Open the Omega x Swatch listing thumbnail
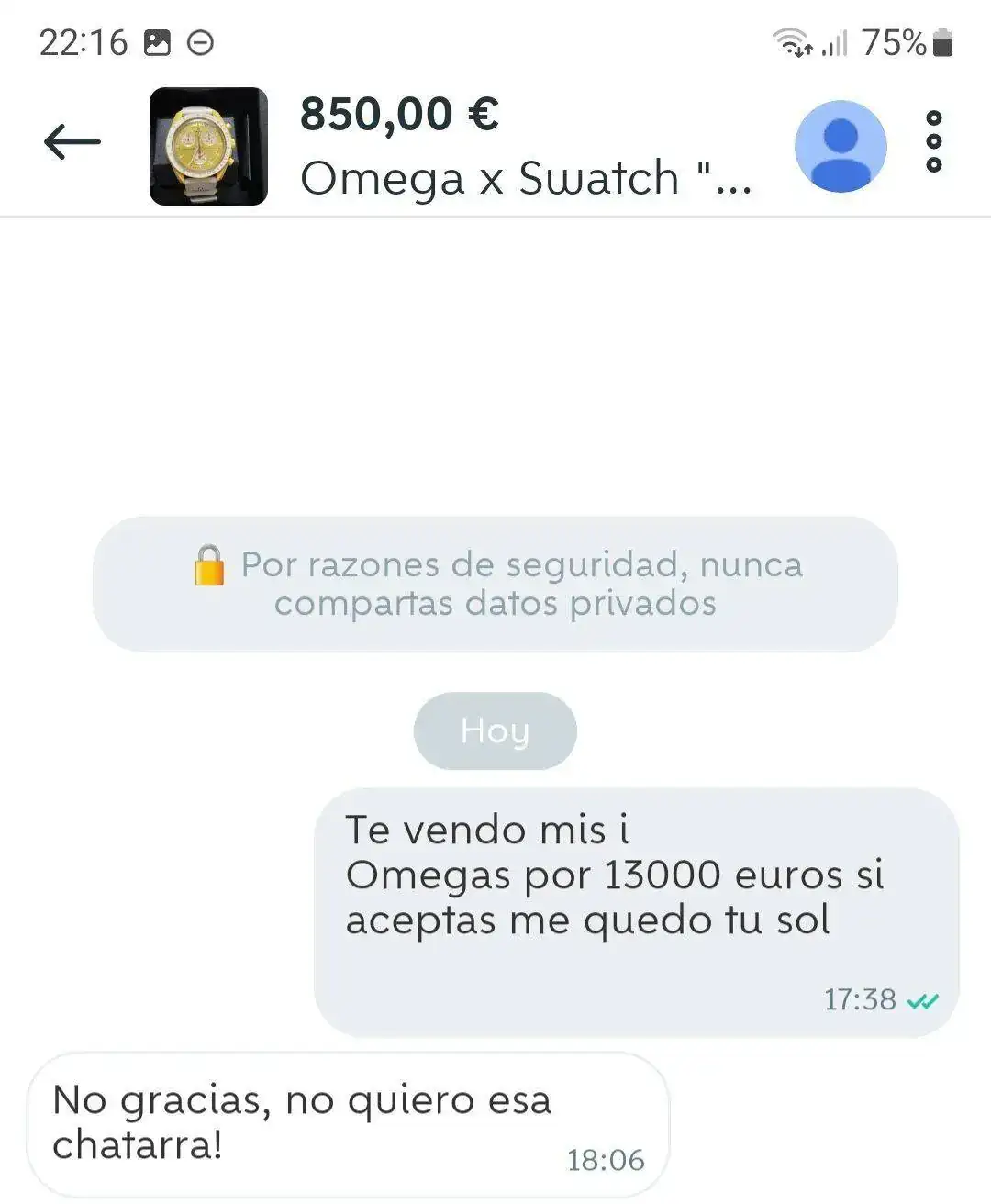Screen dimensions: 991x1204 point(208,146)
